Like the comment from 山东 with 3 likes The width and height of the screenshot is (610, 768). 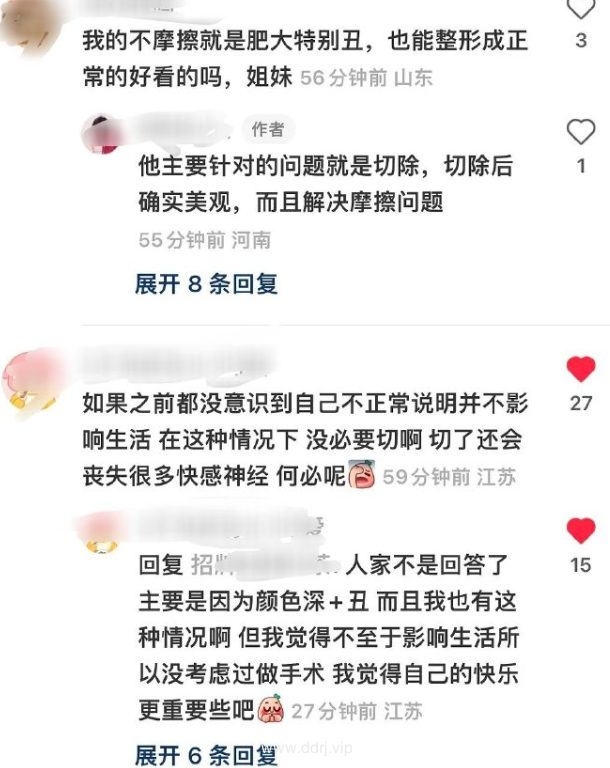tap(581, 10)
